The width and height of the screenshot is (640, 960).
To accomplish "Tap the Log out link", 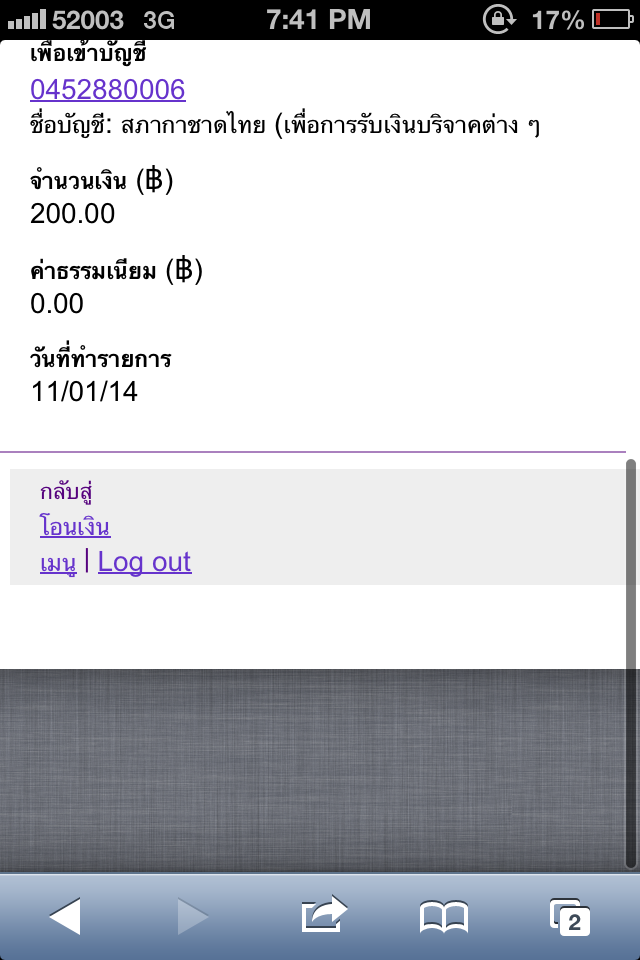I will coord(145,561).
